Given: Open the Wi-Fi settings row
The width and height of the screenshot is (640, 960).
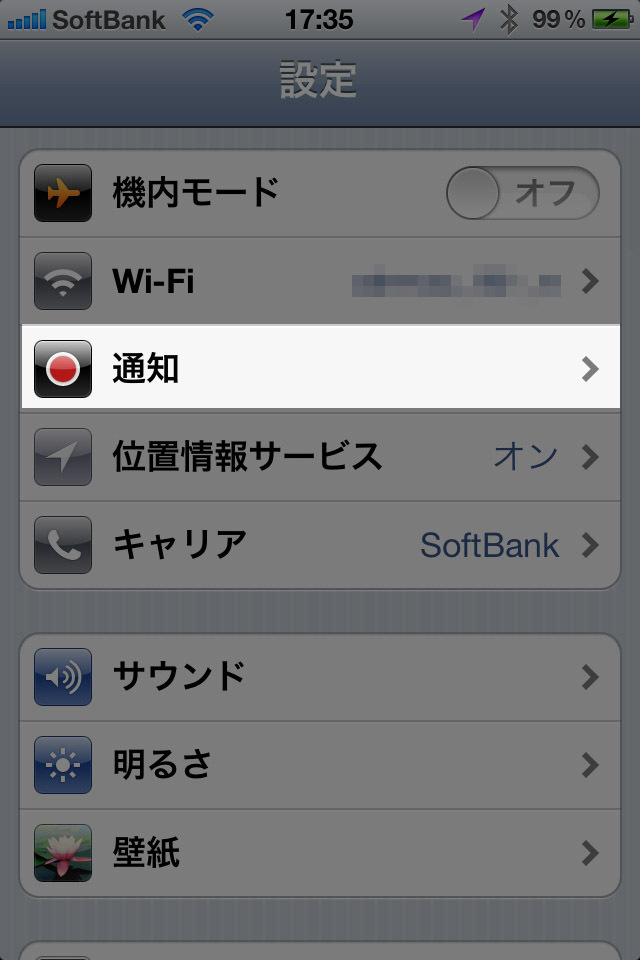Looking at the screenshot, I should [x=320, y=281].
